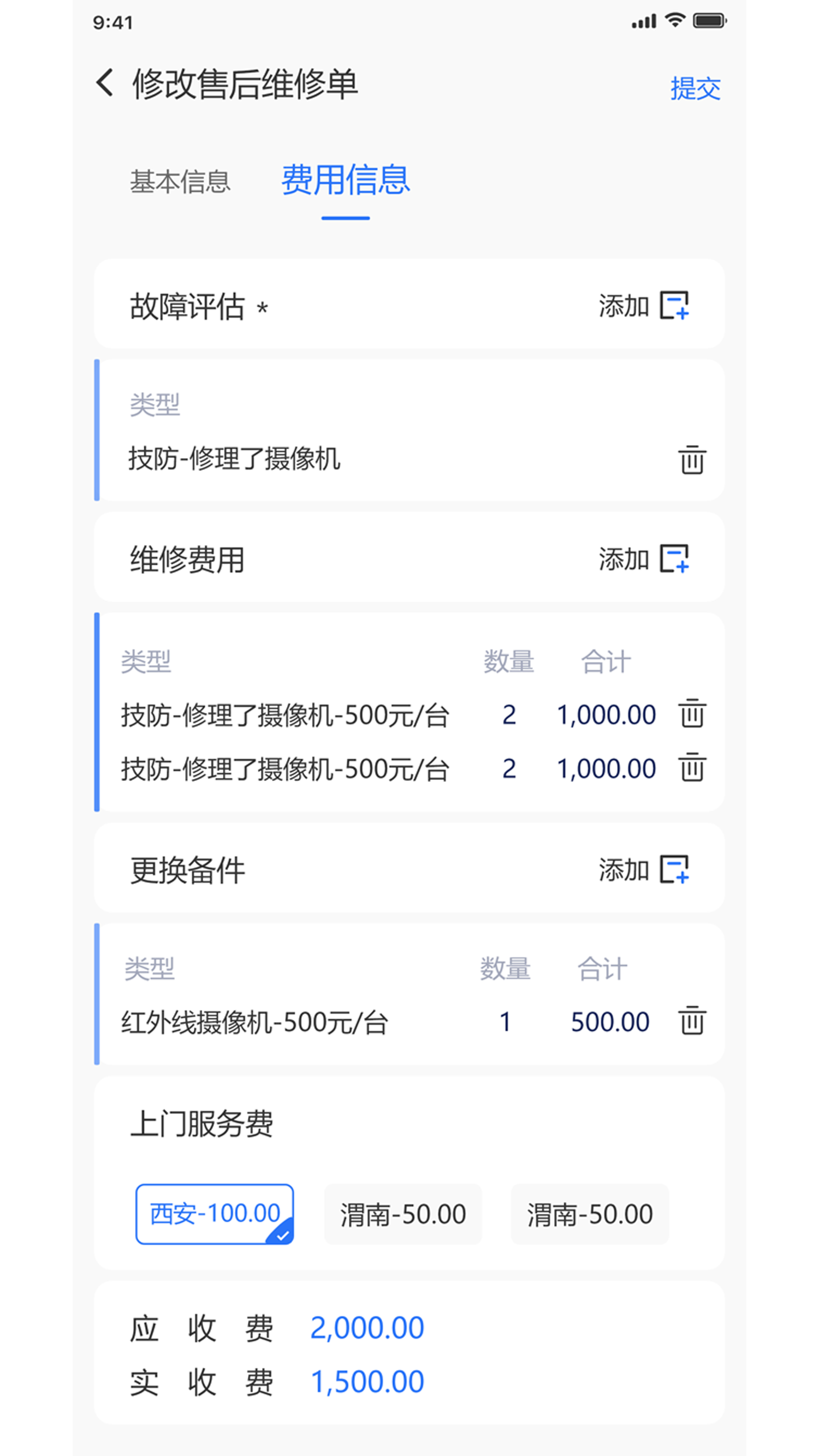
Task: Remove the 红外线摄像机-500元/台 spare part row
Action: tap(692, 1021)
